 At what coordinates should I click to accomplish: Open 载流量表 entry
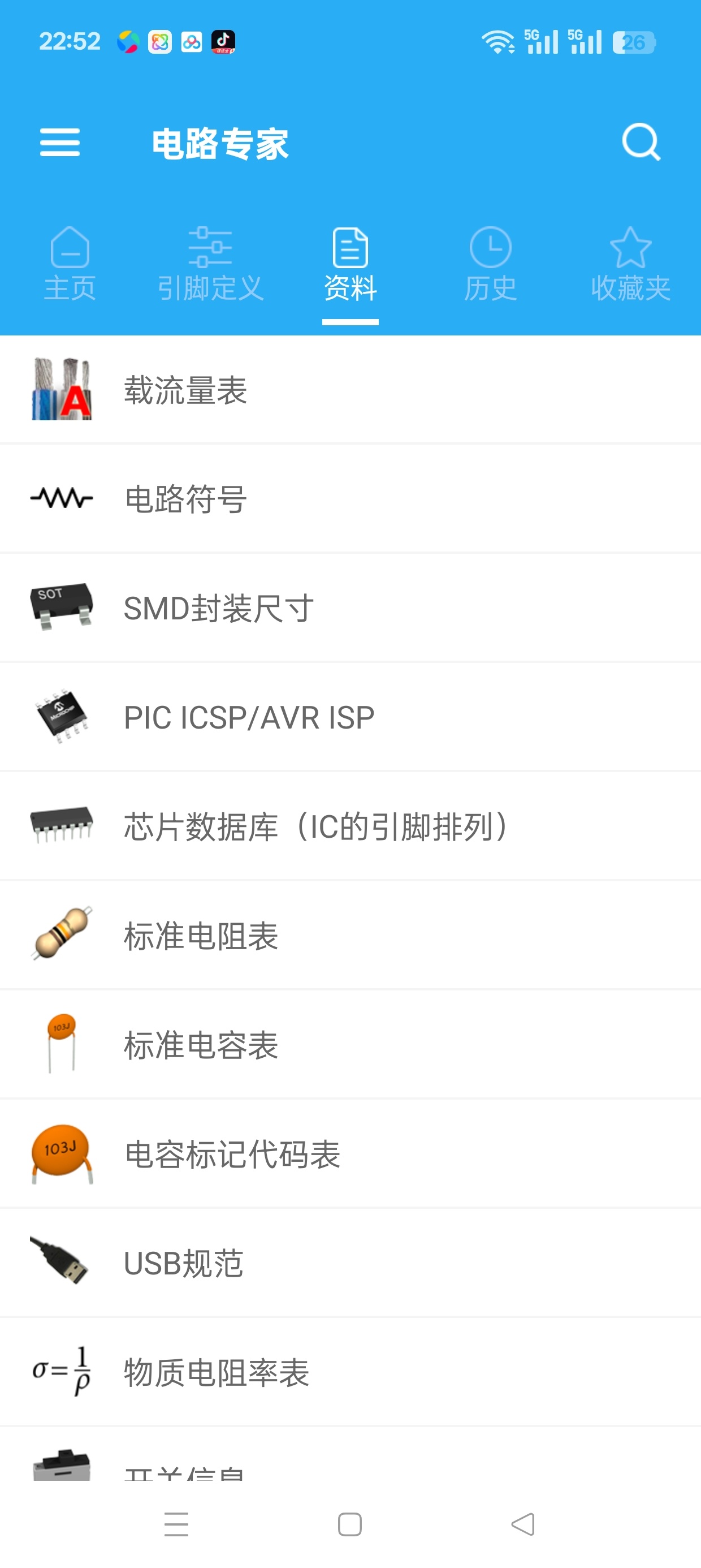pyautogui.click(x=350, y=390)
